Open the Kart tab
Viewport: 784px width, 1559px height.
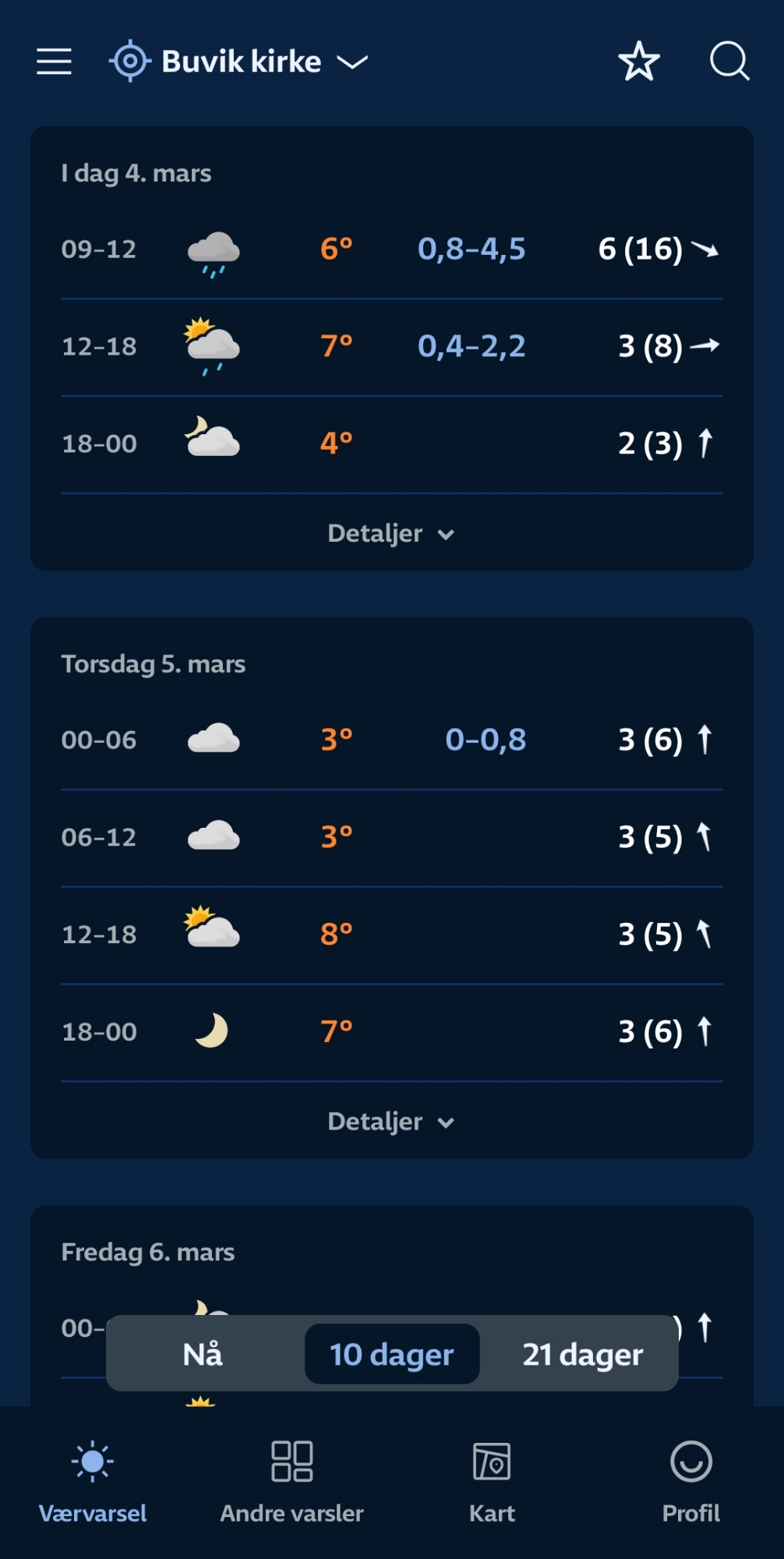click(492, 1481)
